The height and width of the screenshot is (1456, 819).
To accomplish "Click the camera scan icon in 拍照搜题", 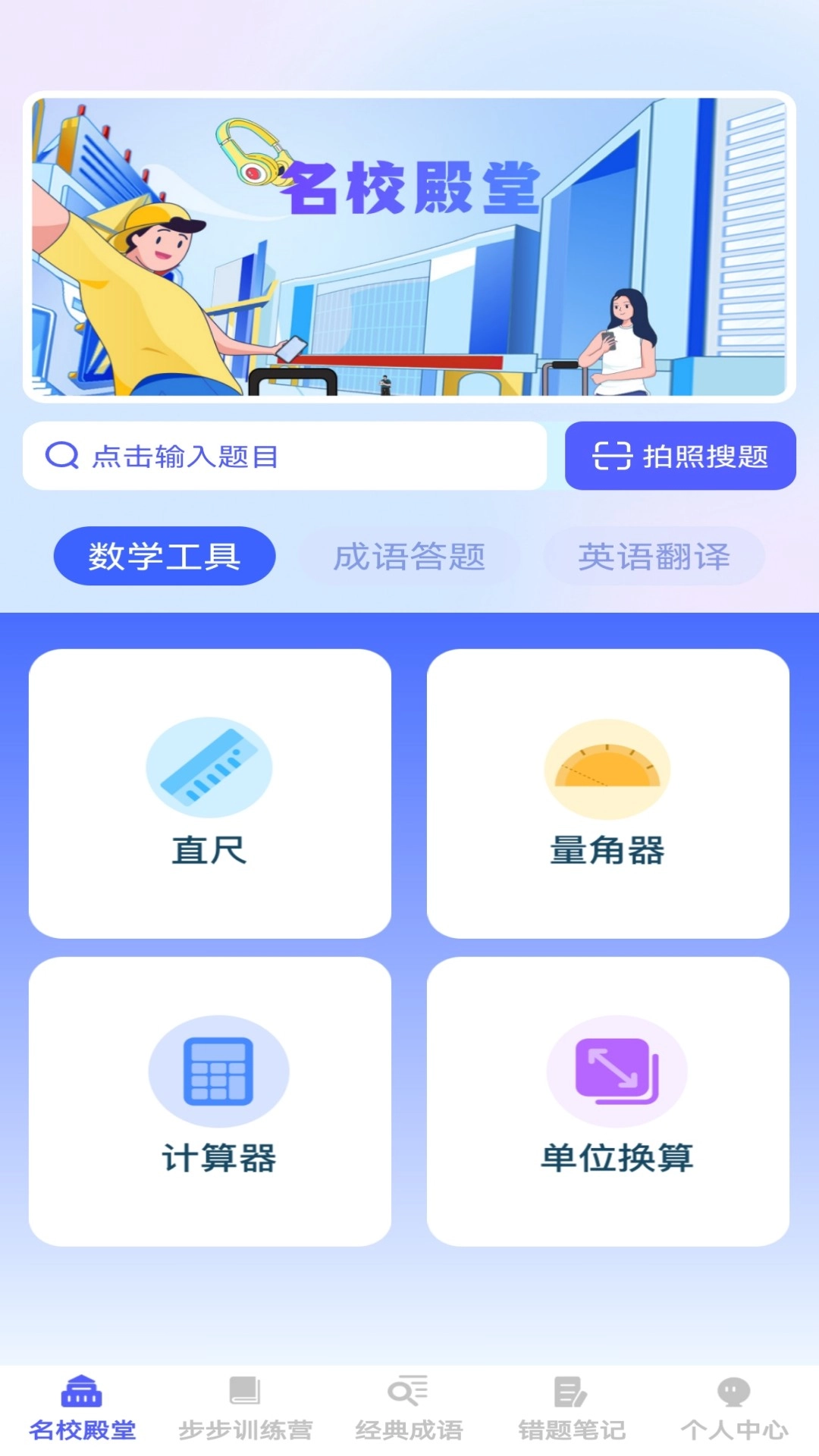I will (x=610, y=457).
